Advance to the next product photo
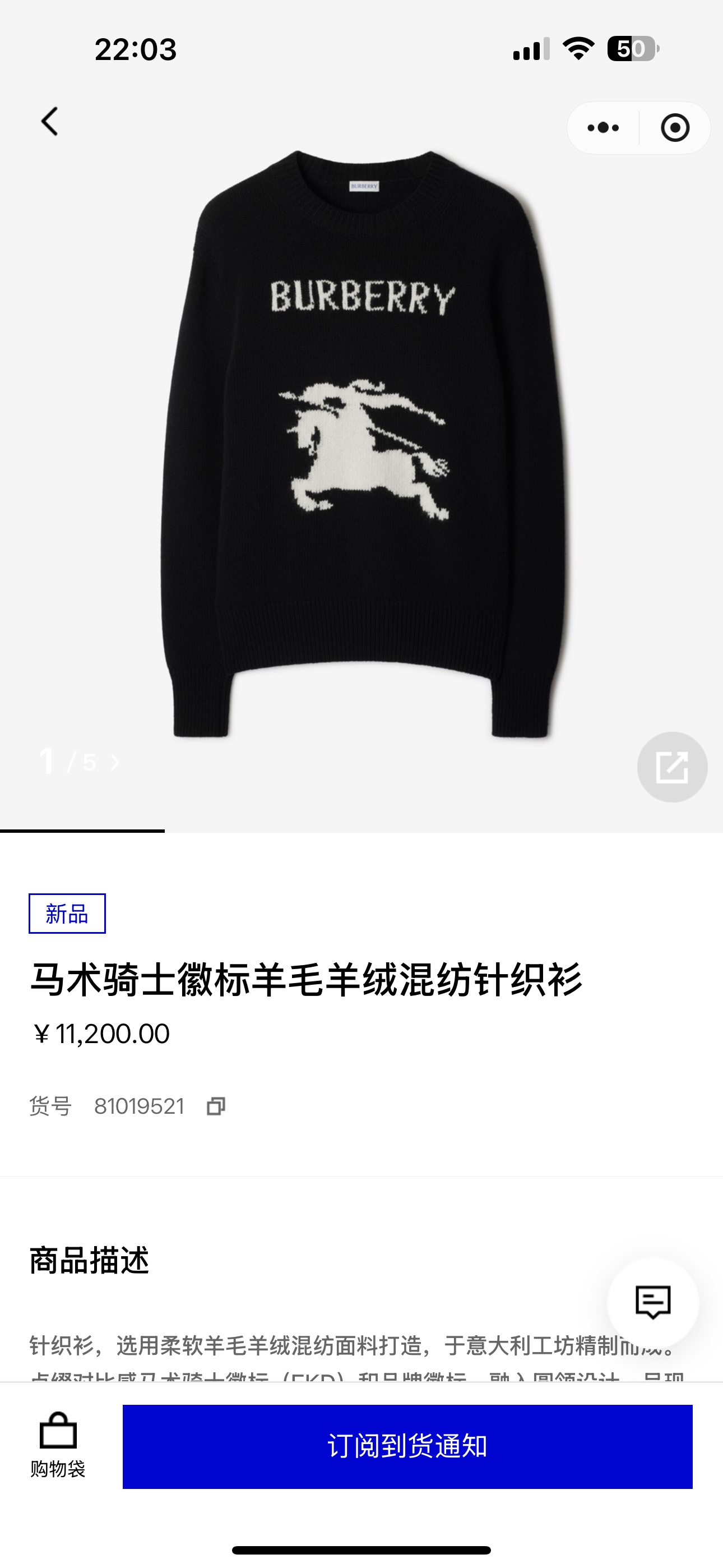The height and width of the screenshot is (1568, 723). point(115,762)
